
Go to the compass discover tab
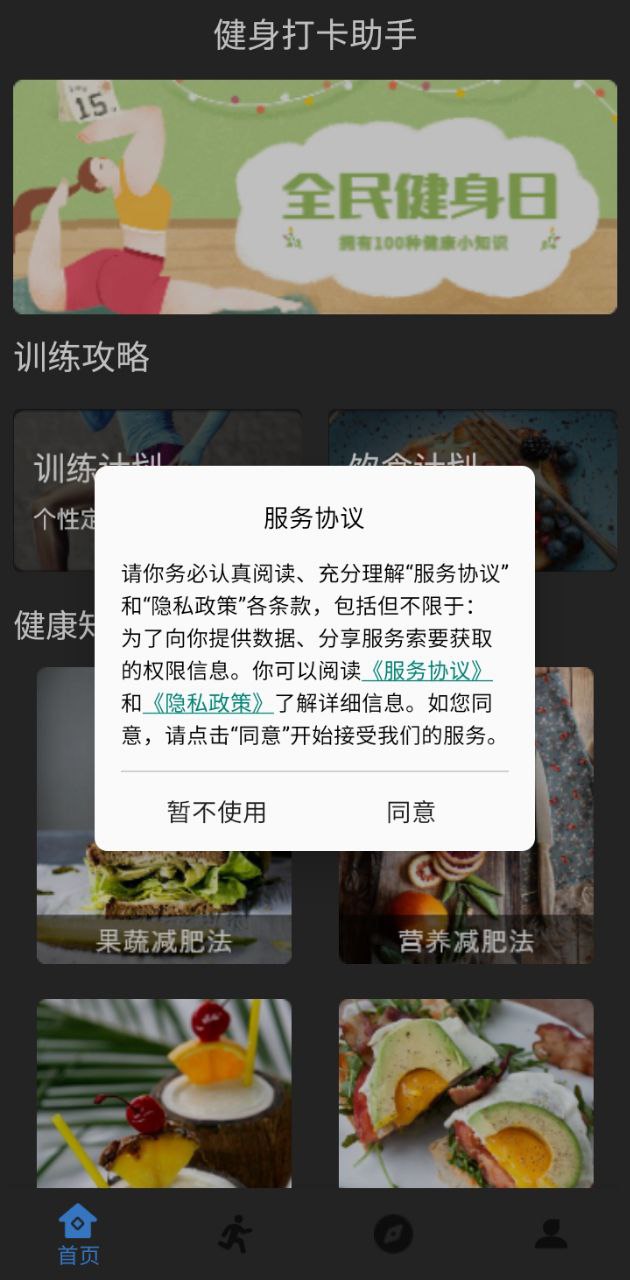click(x=393, y=1234)
